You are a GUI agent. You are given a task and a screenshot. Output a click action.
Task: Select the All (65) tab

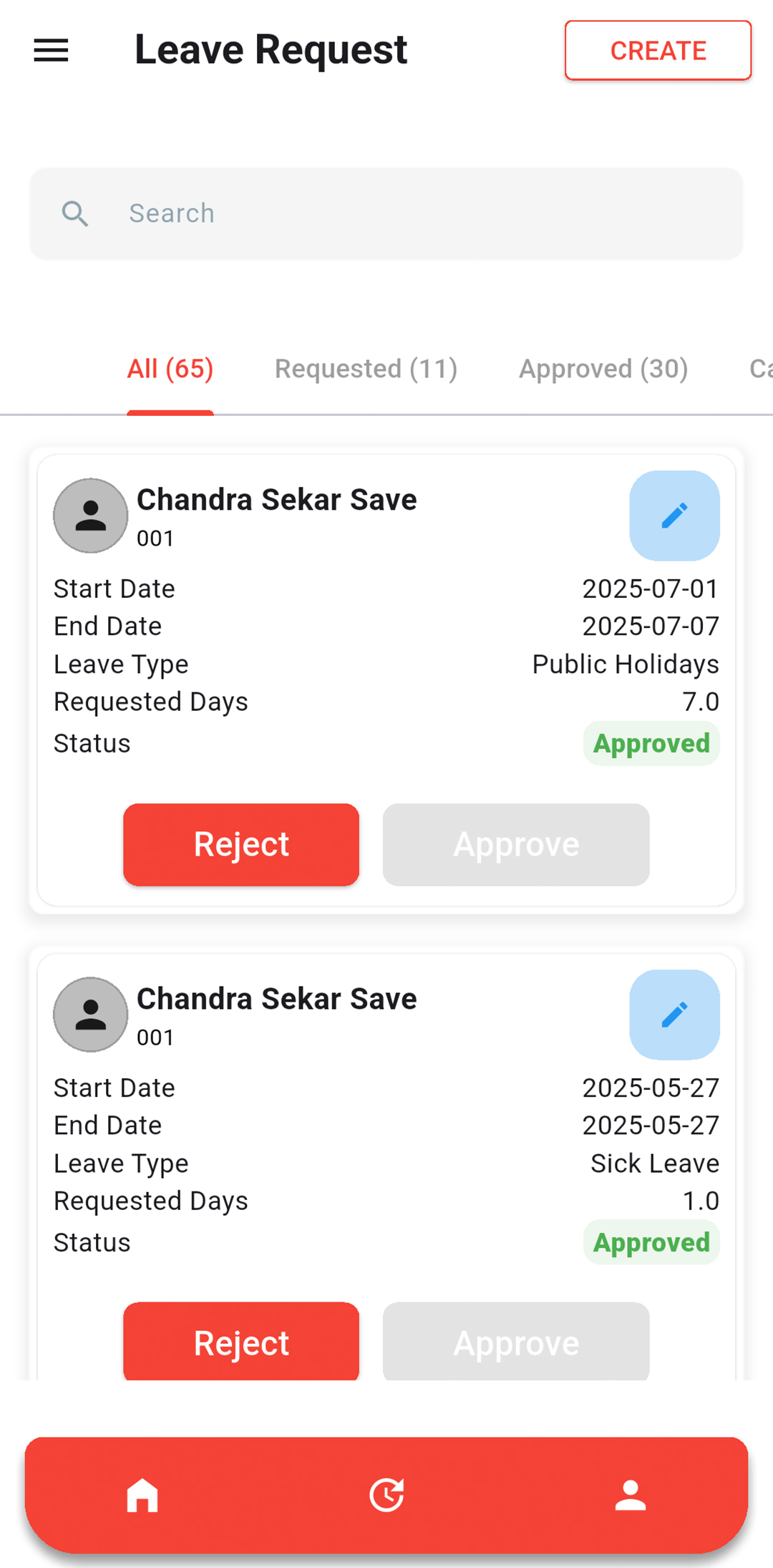click(170, 369)
